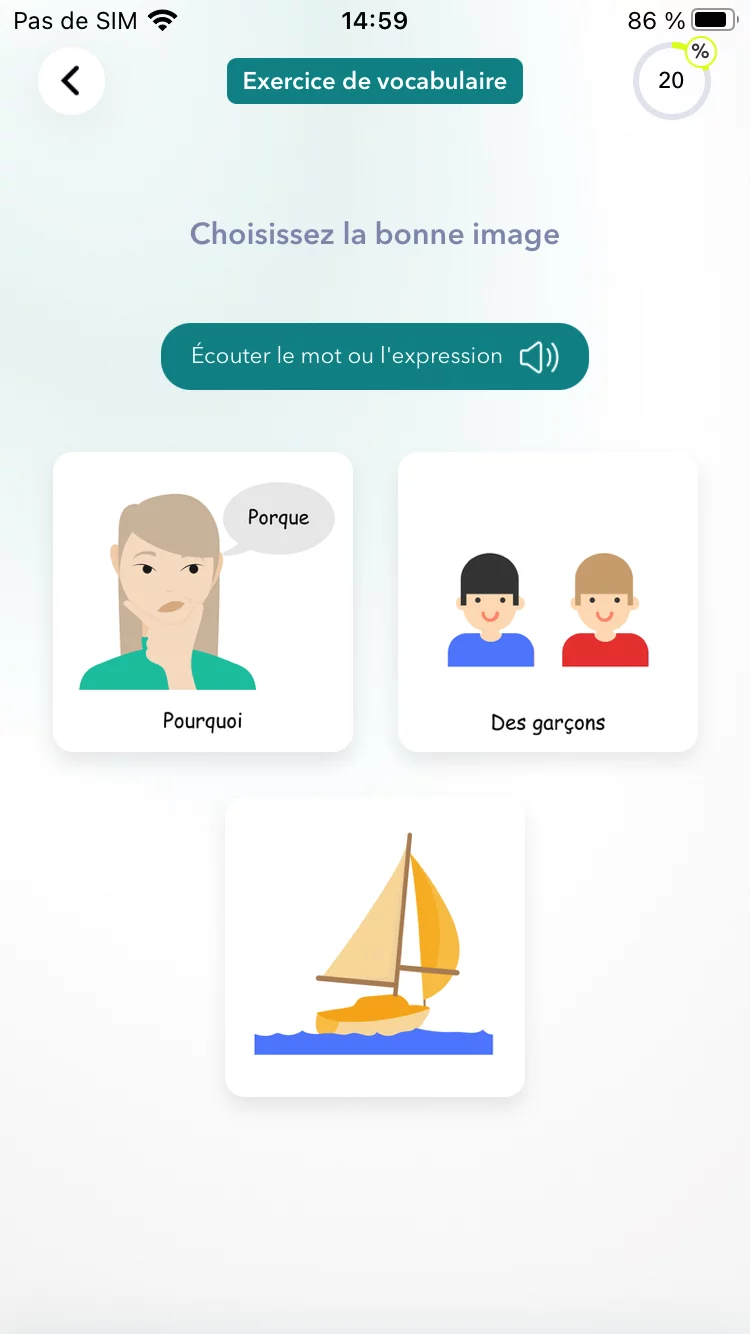Tap the 'Pourquoi' label below the woman image
The image size is (750, 1334).
pos(203,719)
